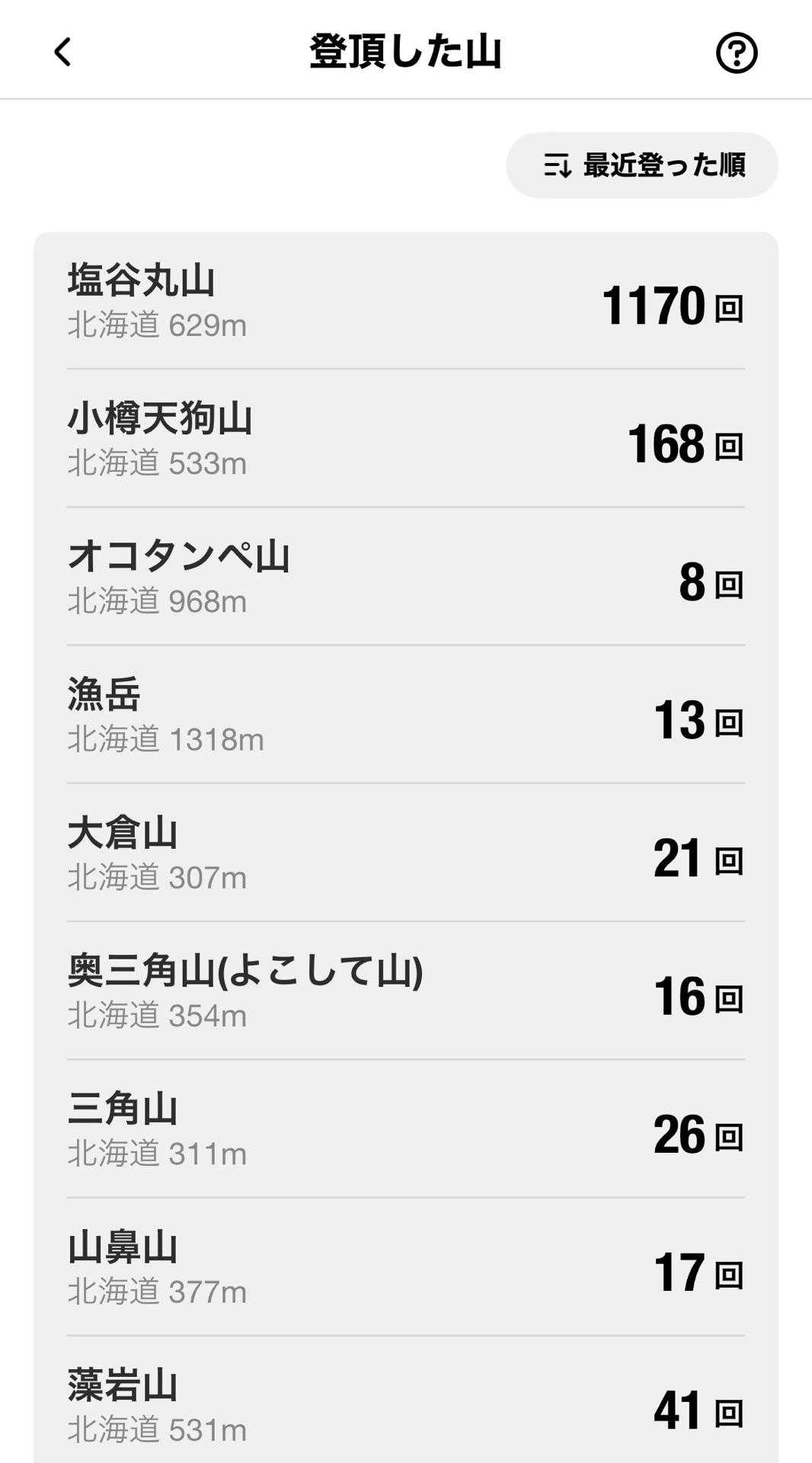Open the 藻岩山 entry
The image size is (812, 1463).
[x=405, y=1405]
